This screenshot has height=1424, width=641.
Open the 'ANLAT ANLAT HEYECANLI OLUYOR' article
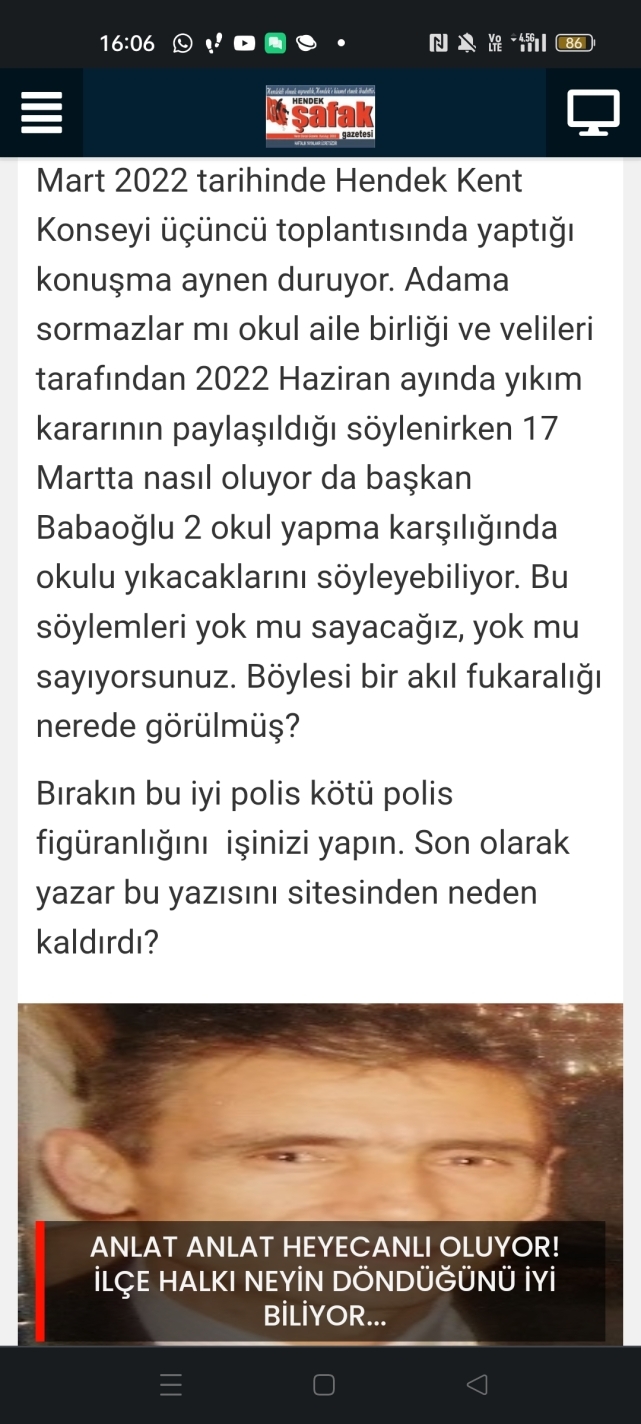click(323, 1280)
